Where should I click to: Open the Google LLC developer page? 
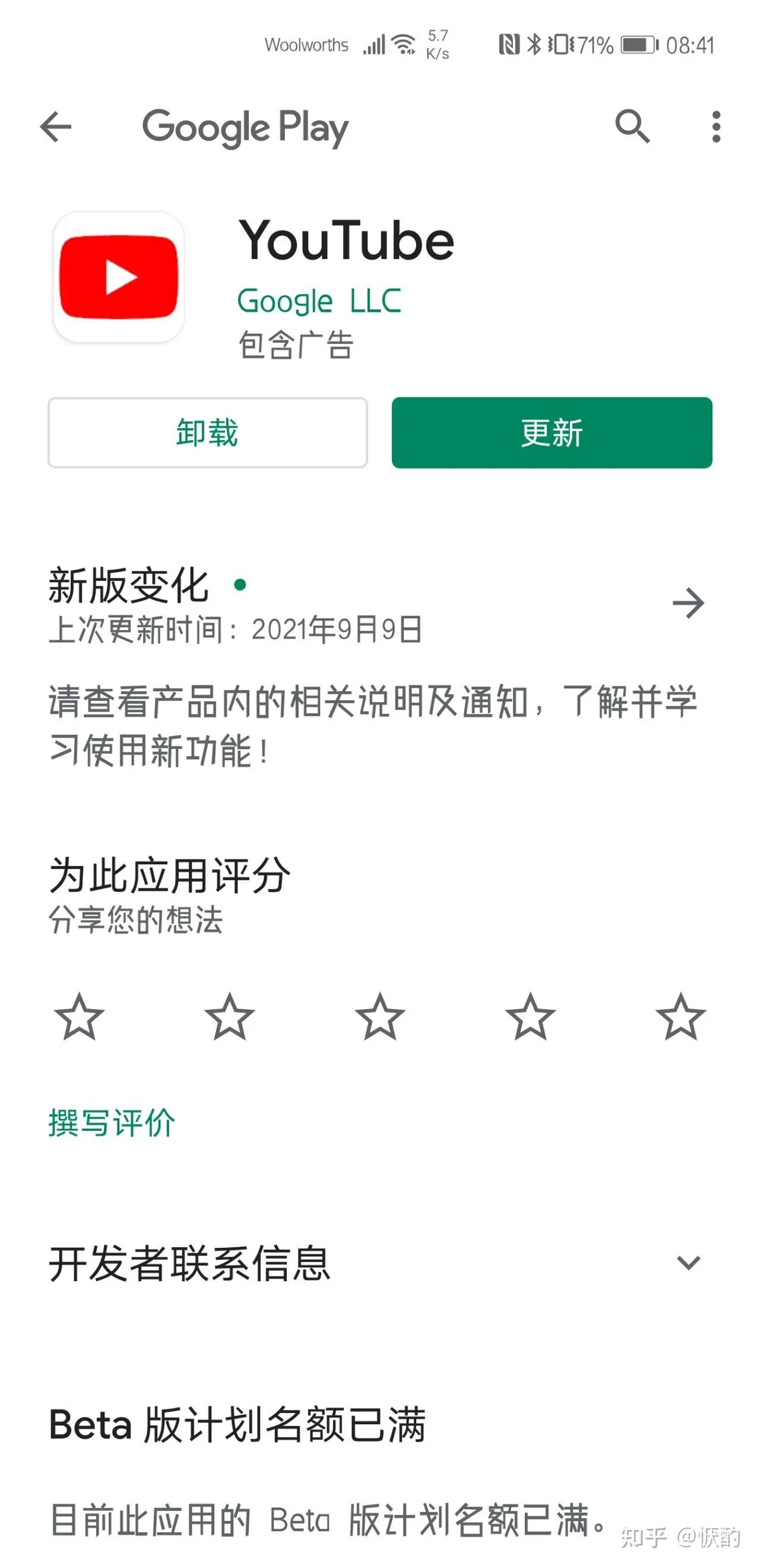pos(319,301)
